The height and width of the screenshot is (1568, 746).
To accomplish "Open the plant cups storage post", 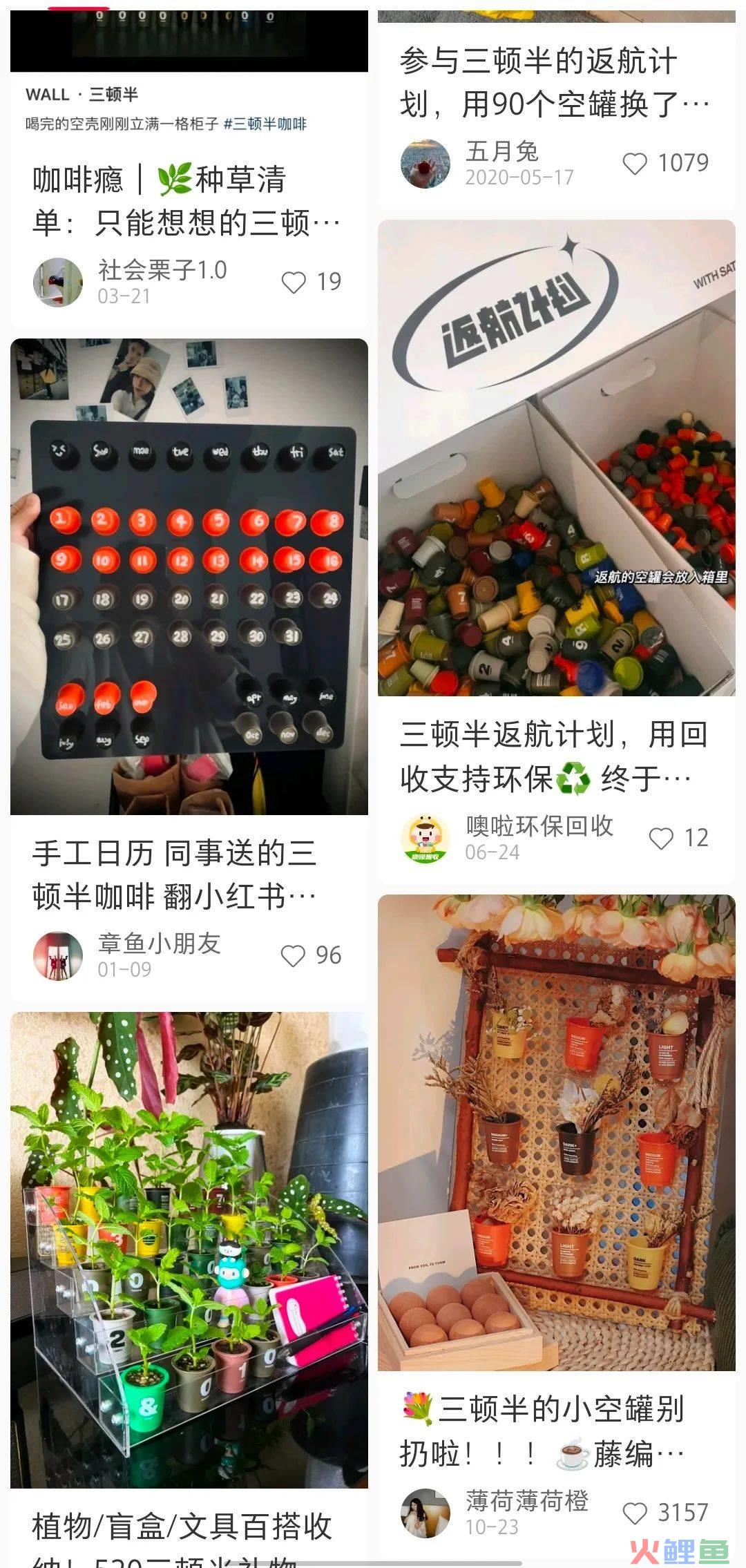I will (x=189, y=1249).
